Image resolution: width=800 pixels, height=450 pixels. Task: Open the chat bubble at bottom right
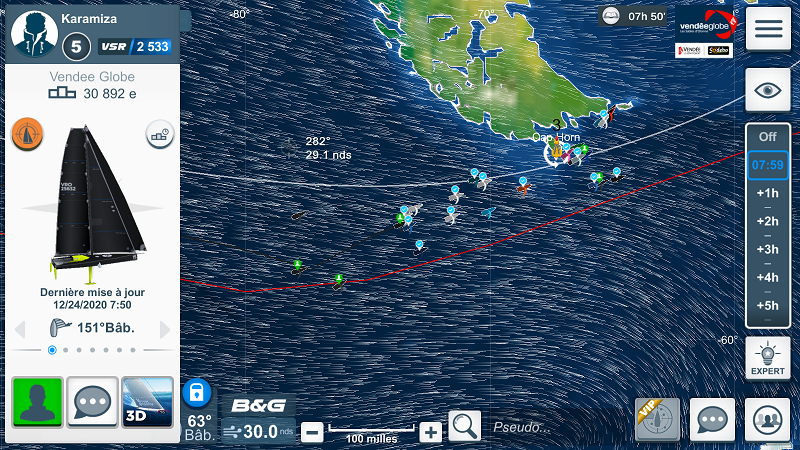(713, 420)
